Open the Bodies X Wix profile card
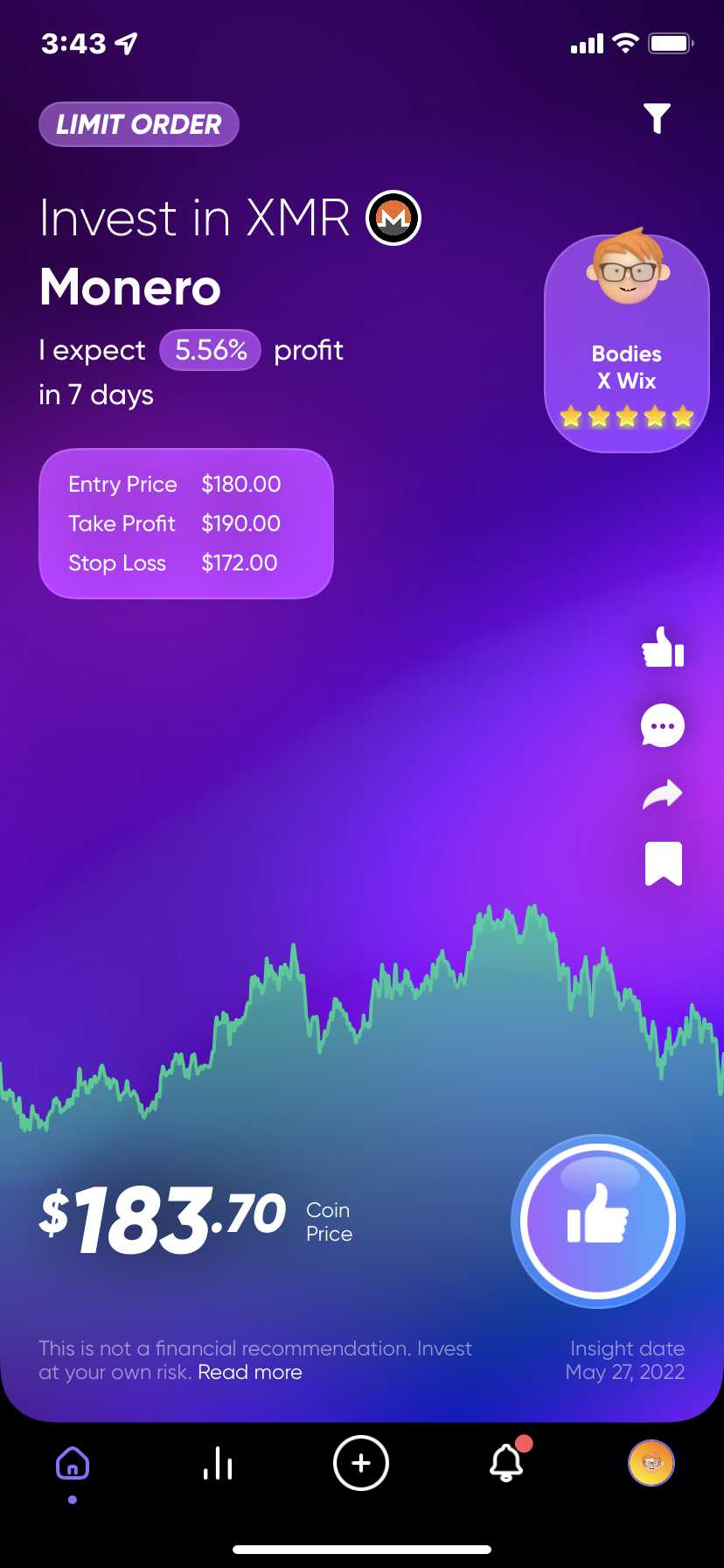The width and height of the screenshot is (724, 1568). (627, 341)
